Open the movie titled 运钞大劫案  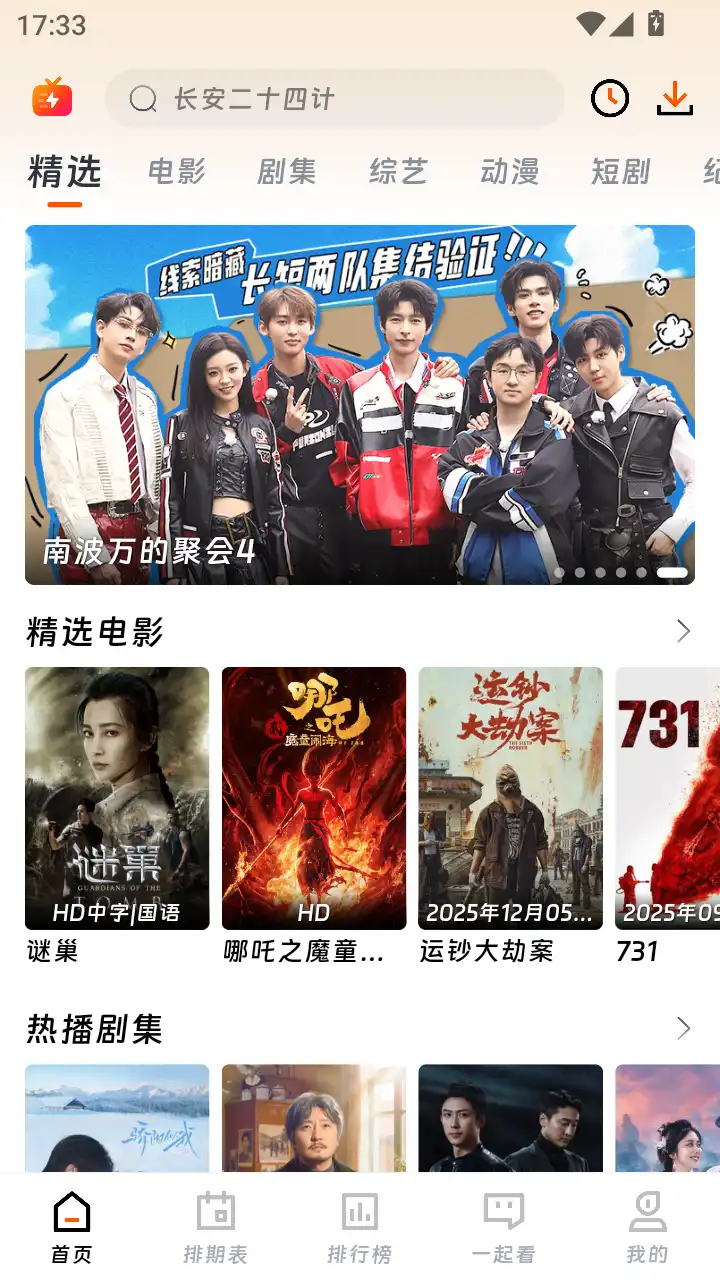pos(510,798)
